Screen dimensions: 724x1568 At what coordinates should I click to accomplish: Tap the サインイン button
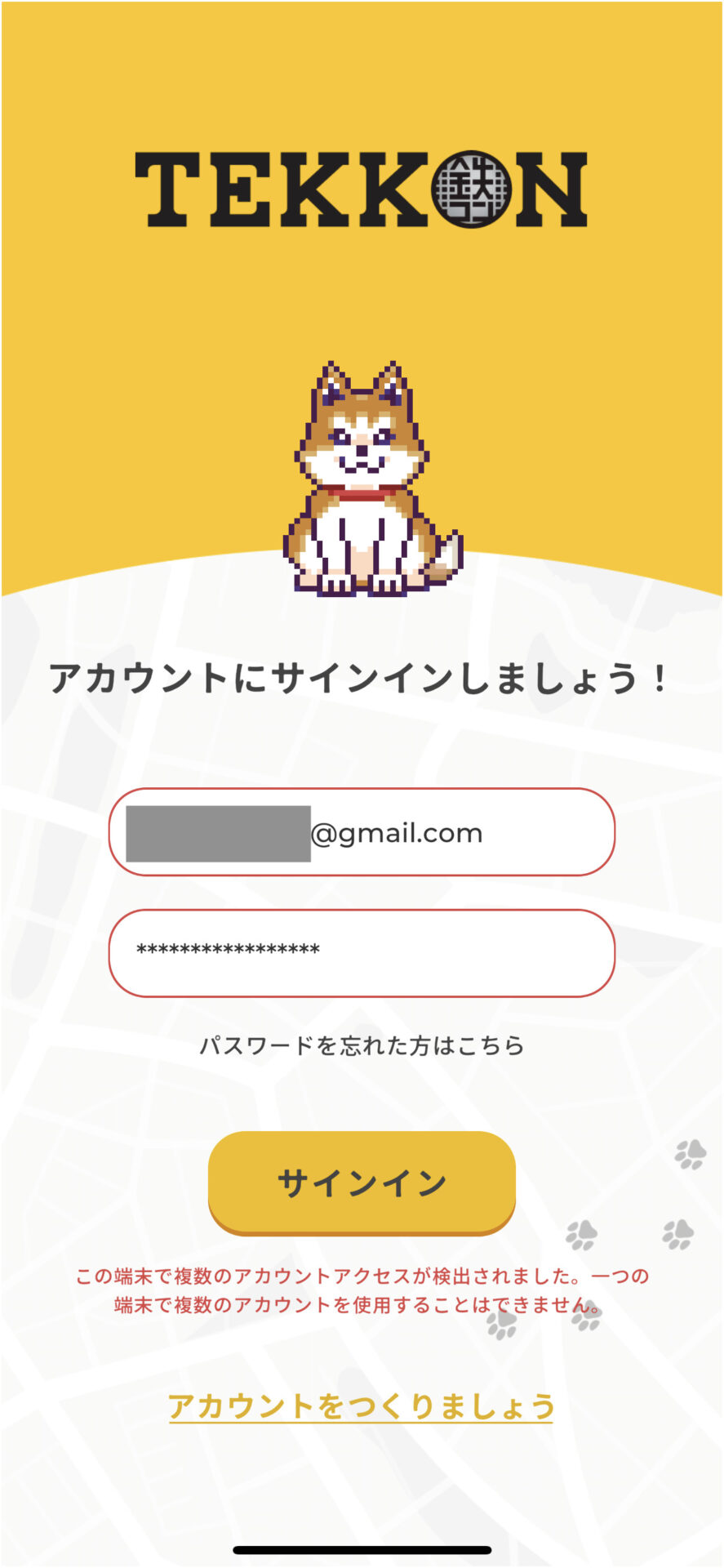[362, 1182]
